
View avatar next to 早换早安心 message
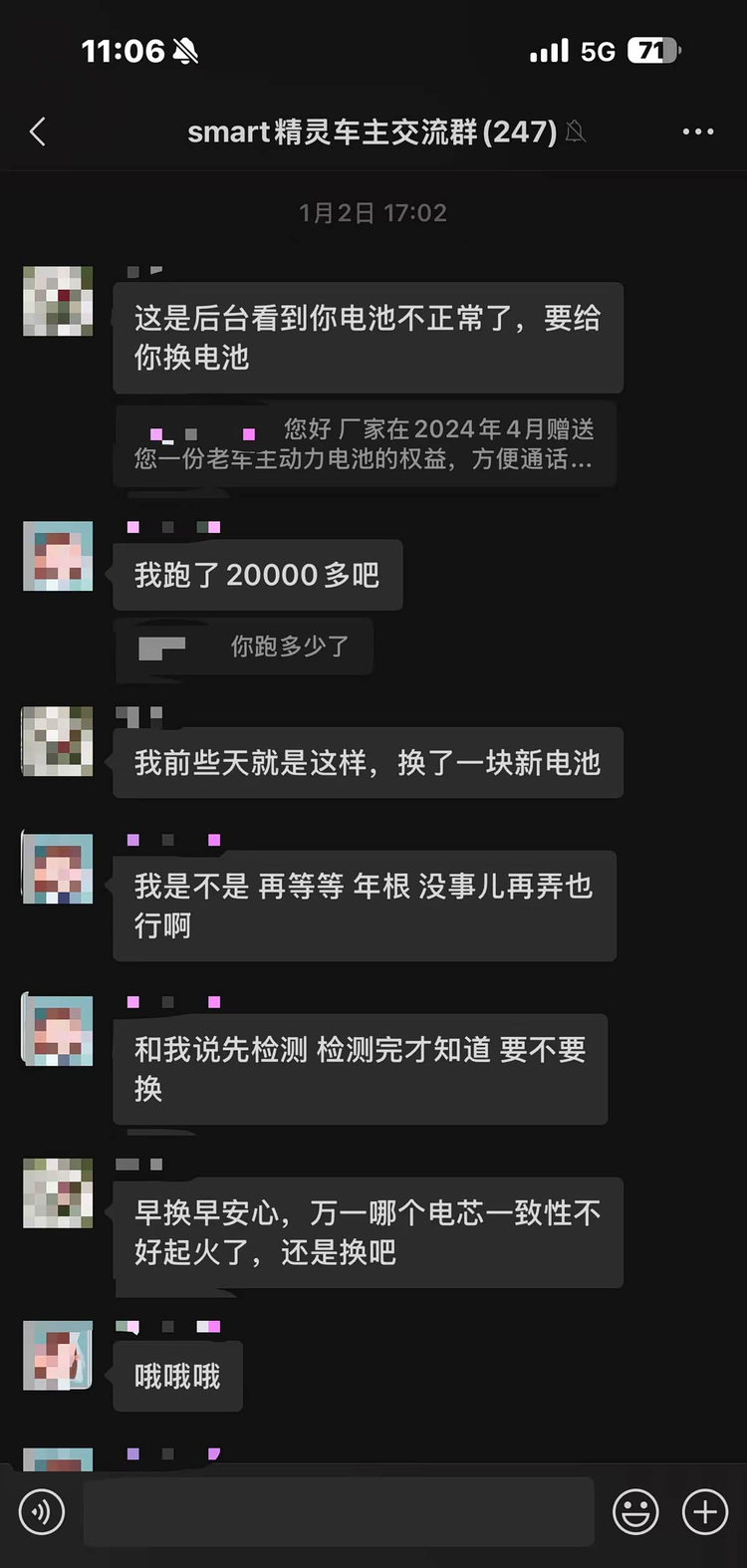(x=58, y=1192)
